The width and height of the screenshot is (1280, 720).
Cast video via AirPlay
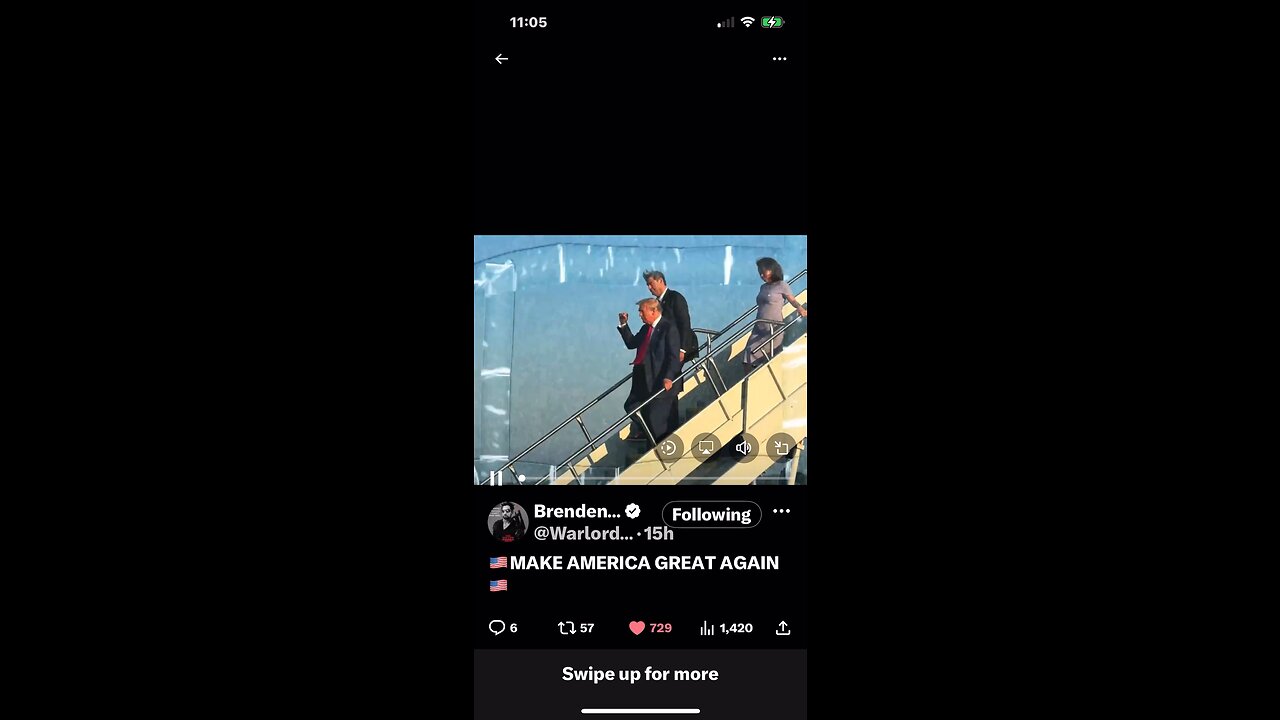[706, 448]
